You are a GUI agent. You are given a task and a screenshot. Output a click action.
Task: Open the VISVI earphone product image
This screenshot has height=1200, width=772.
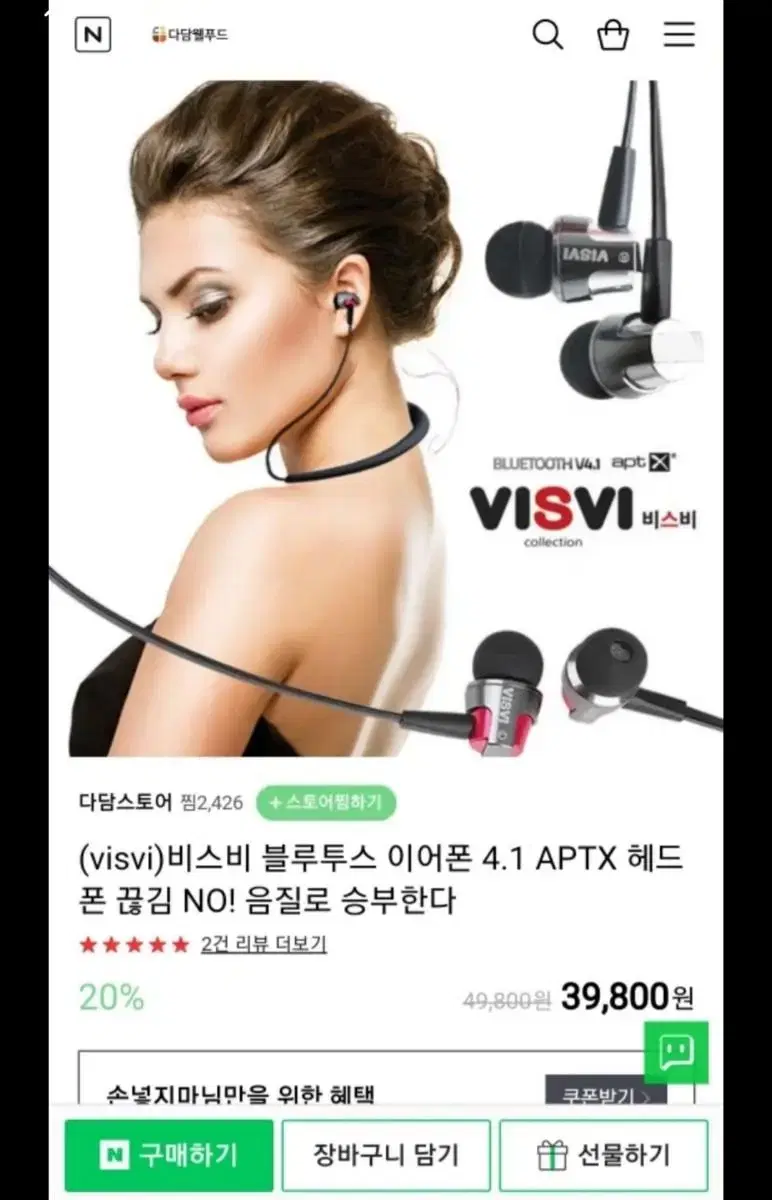point(386,418)
